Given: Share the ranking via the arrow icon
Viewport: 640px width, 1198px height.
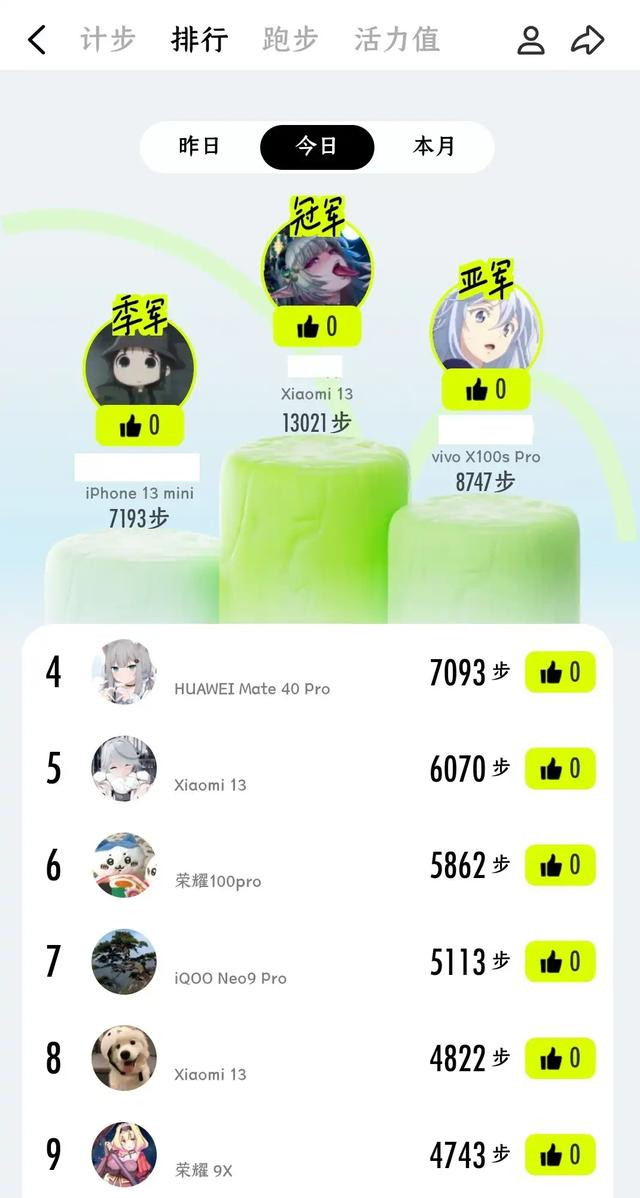Looking at the screenshot, I should tap(587, 40).
